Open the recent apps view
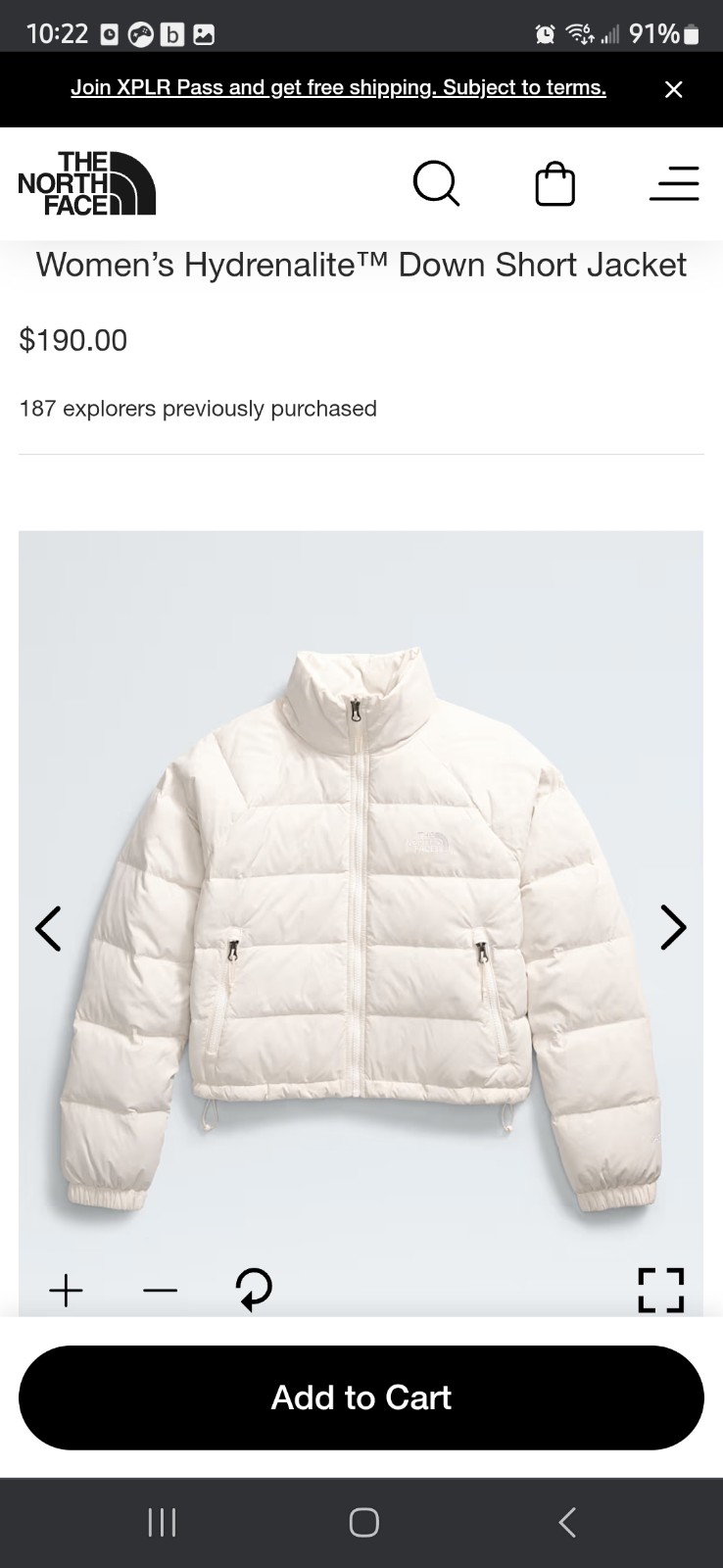This screenshot has height=1568, width=723. 163,1522
